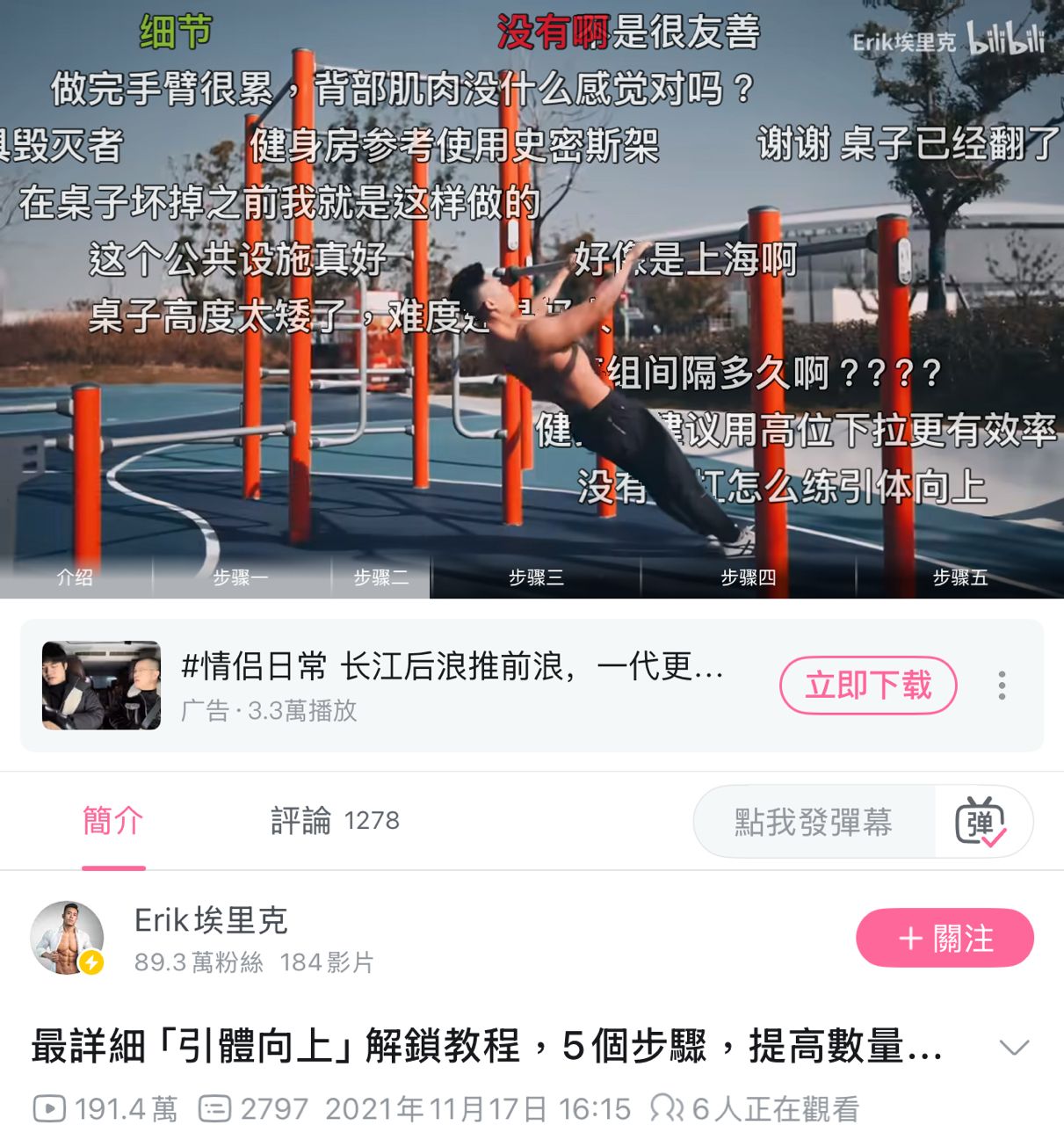This screenshot has width=1064, height=1125.
Task: Tap the 立即下载 download button
Action: tap(868, 686)
